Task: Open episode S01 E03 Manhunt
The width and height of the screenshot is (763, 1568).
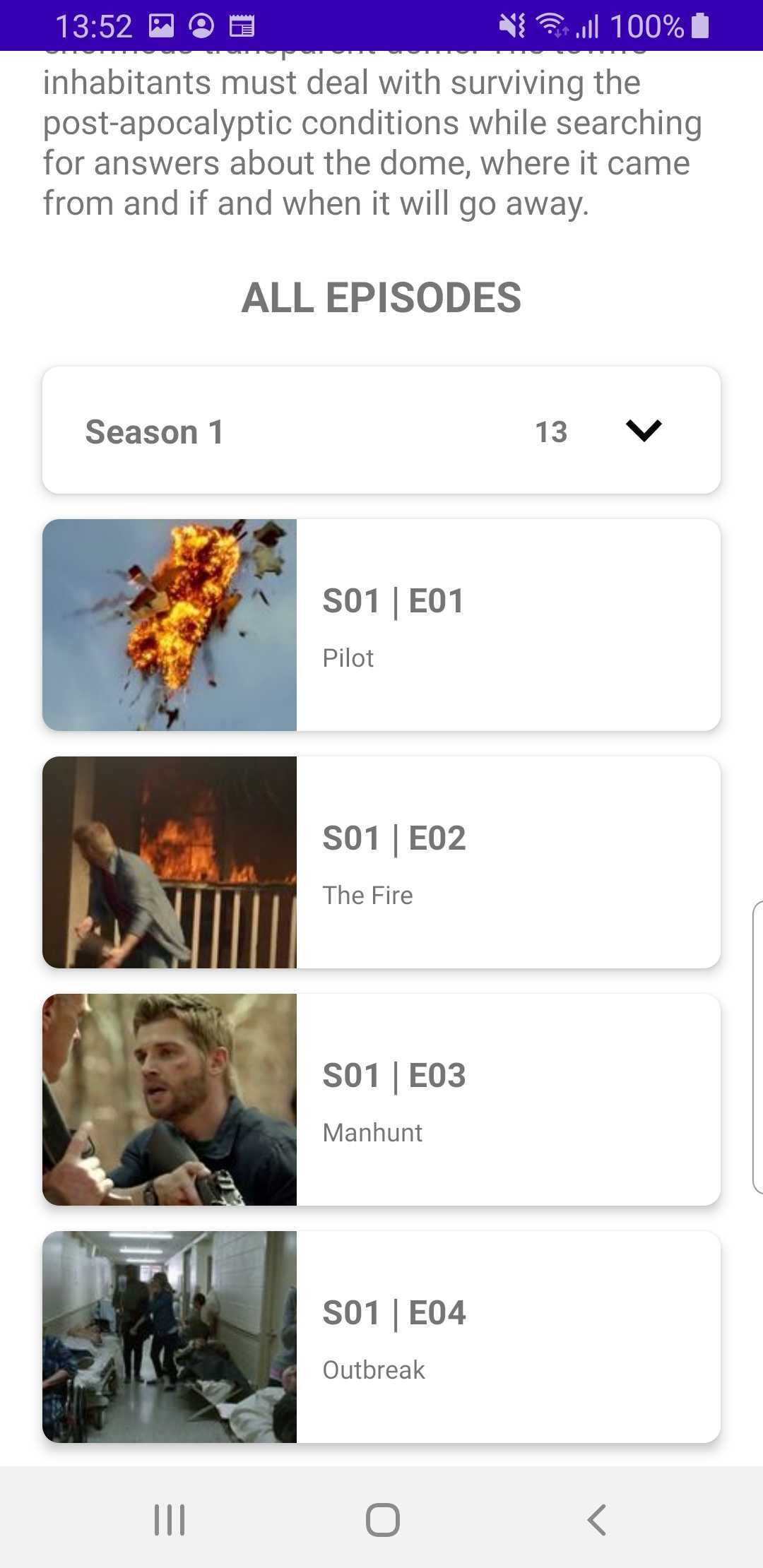Action: tap(381, 1100)
